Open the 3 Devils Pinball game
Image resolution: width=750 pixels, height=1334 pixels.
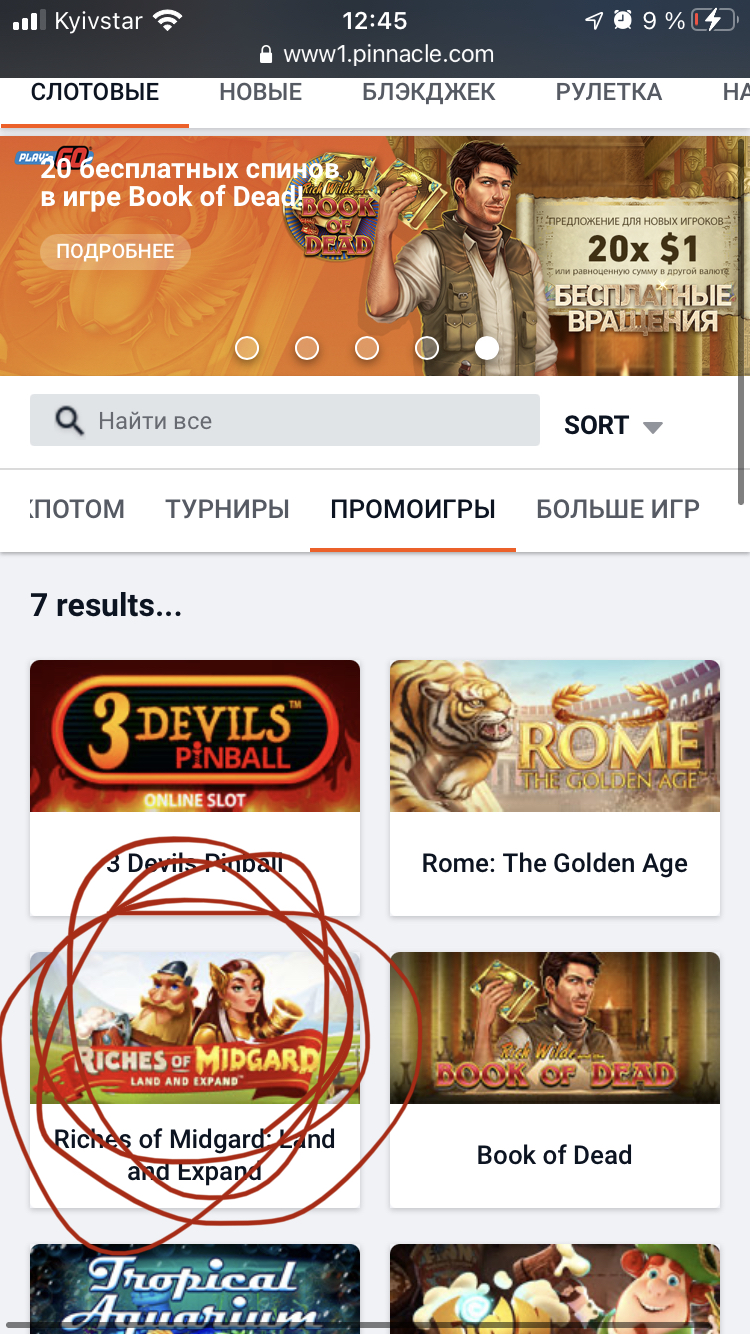coord(195,788)
